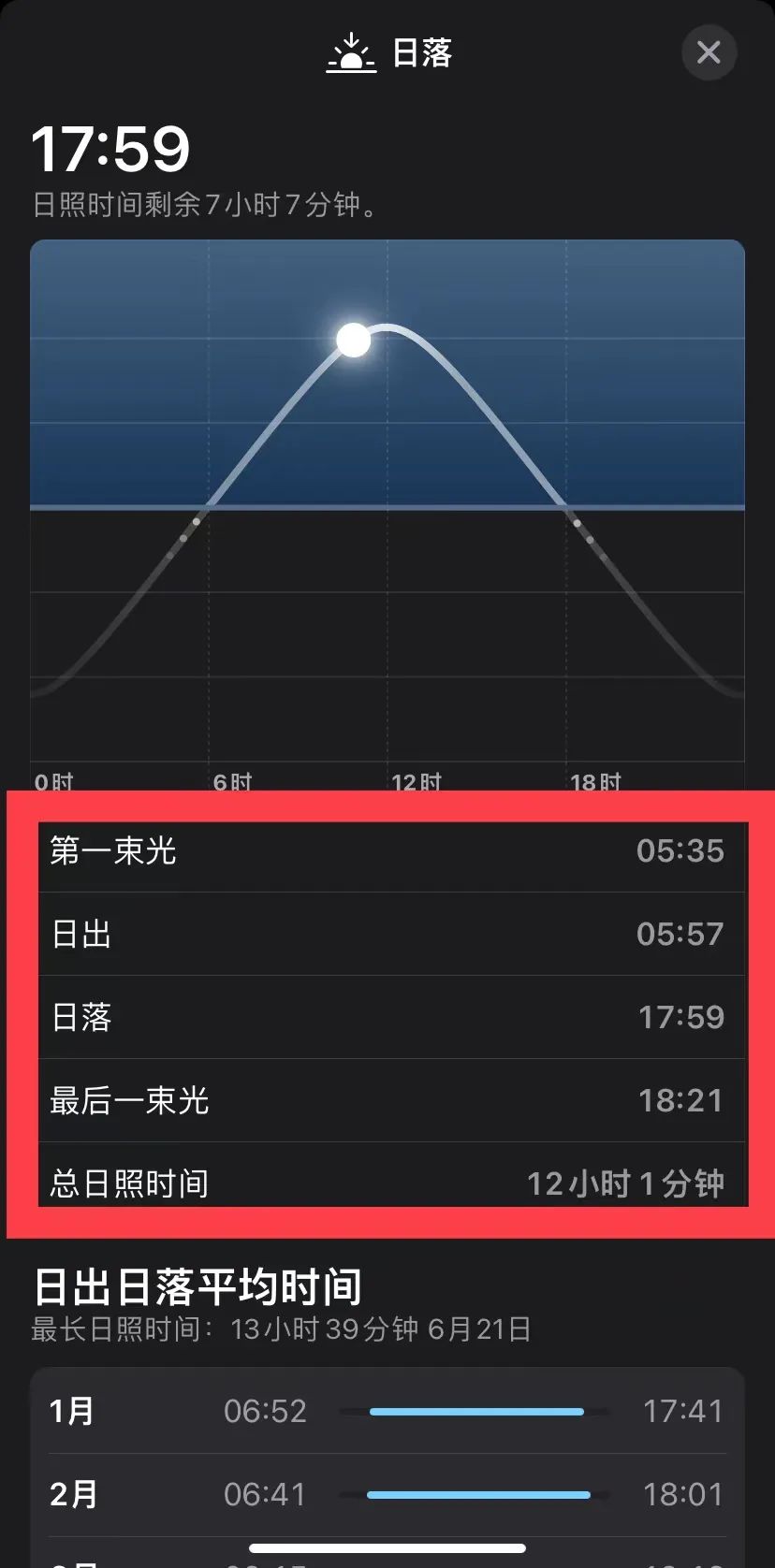
Task: Tap the 日出日落平均时间 section header
Action: click(x=199, y=1286)
